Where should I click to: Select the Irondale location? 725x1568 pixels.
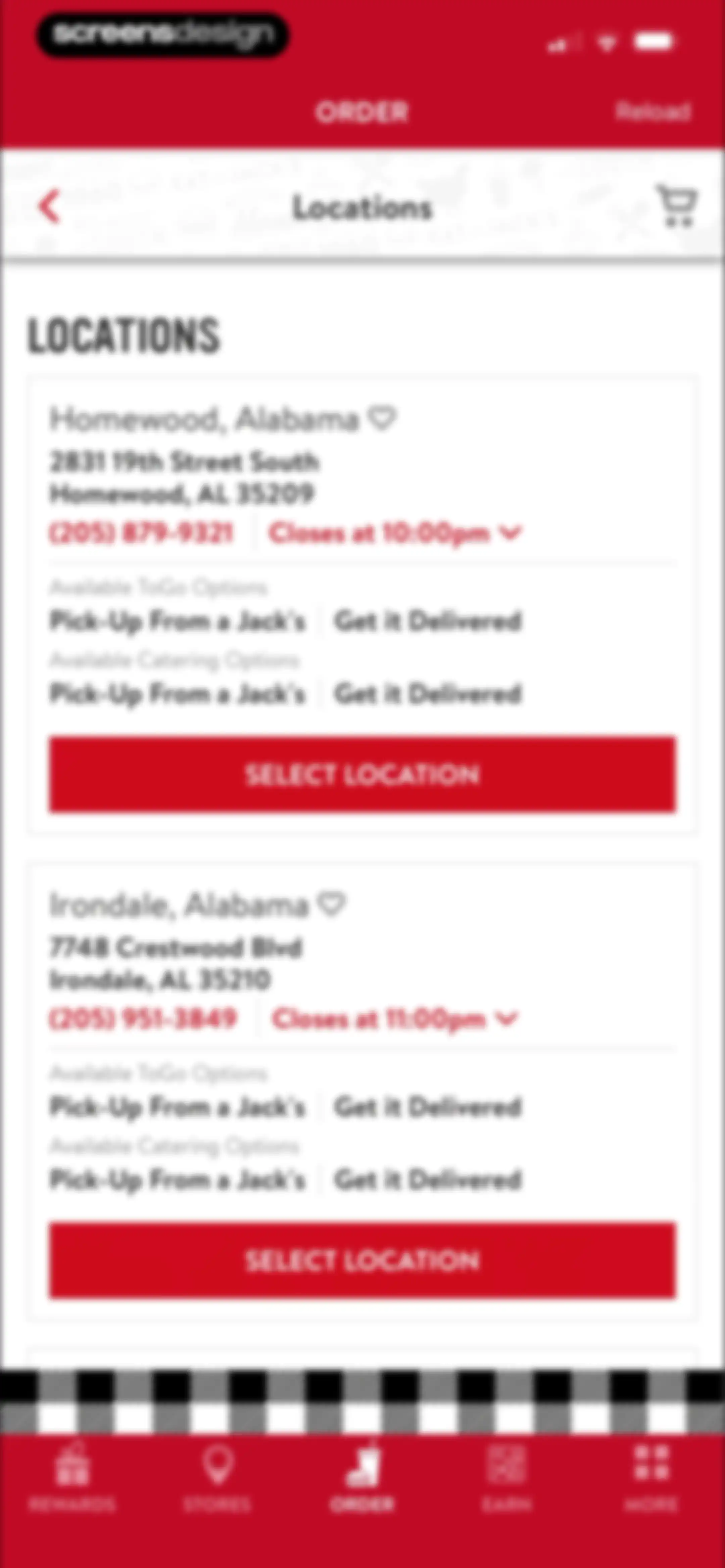(362, 1260)
